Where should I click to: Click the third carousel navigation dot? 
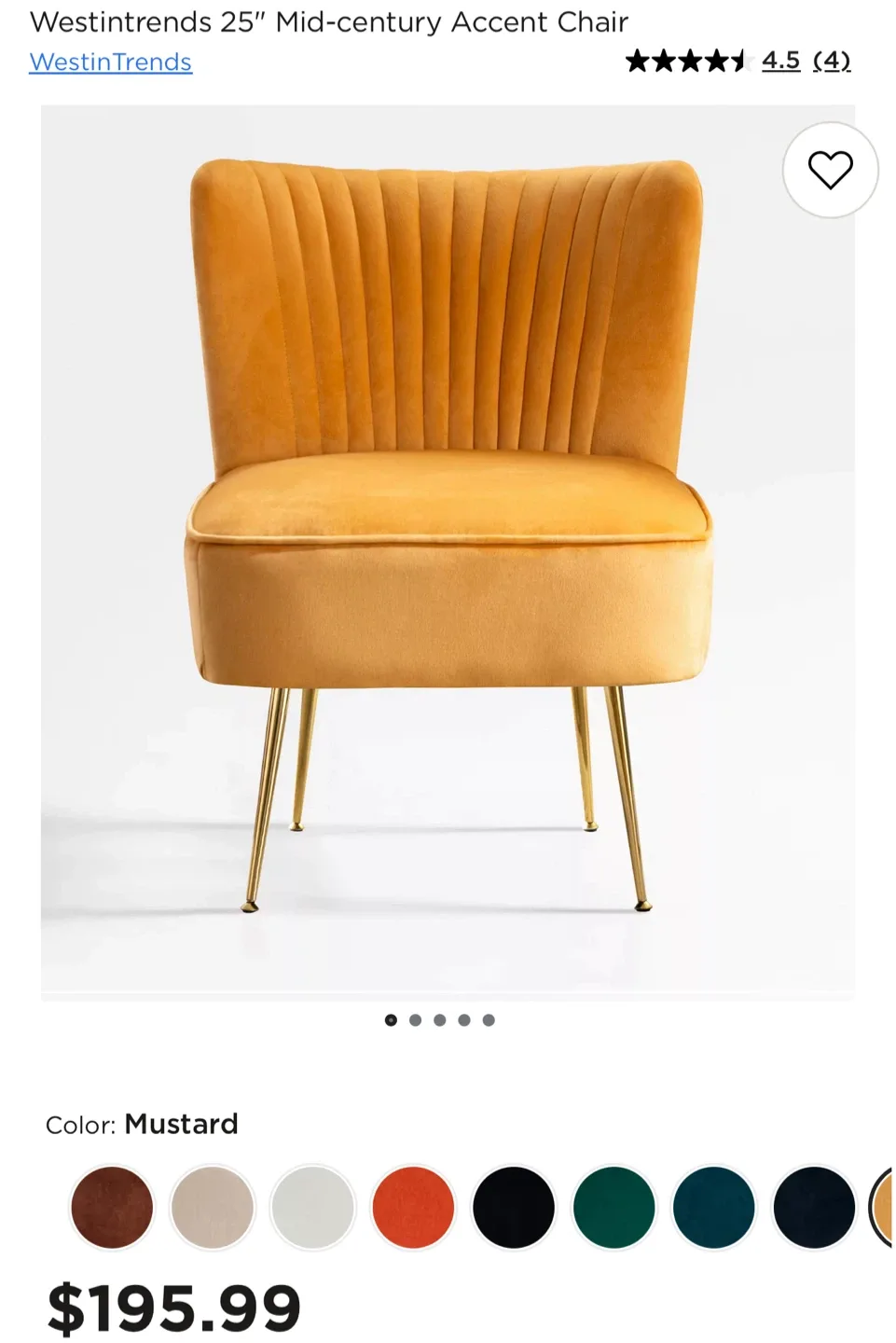[439, 1019]
